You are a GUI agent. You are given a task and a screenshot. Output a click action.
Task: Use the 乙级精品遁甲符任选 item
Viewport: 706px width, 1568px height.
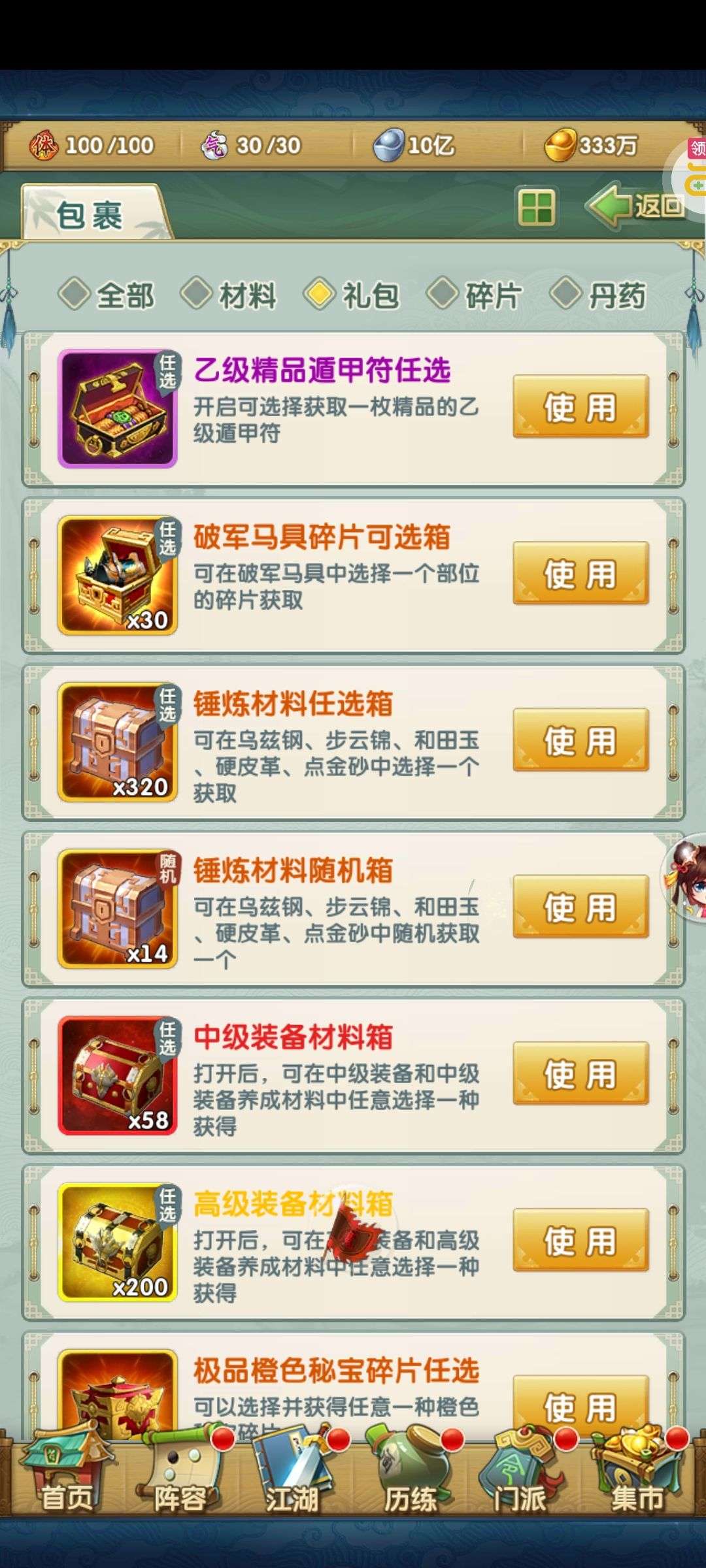pyautogui.click(x=580, y=406)
